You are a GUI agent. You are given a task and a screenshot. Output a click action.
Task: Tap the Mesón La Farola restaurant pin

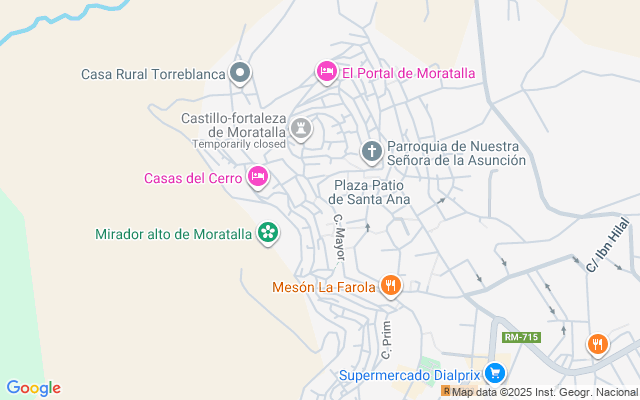coord(390,286)
